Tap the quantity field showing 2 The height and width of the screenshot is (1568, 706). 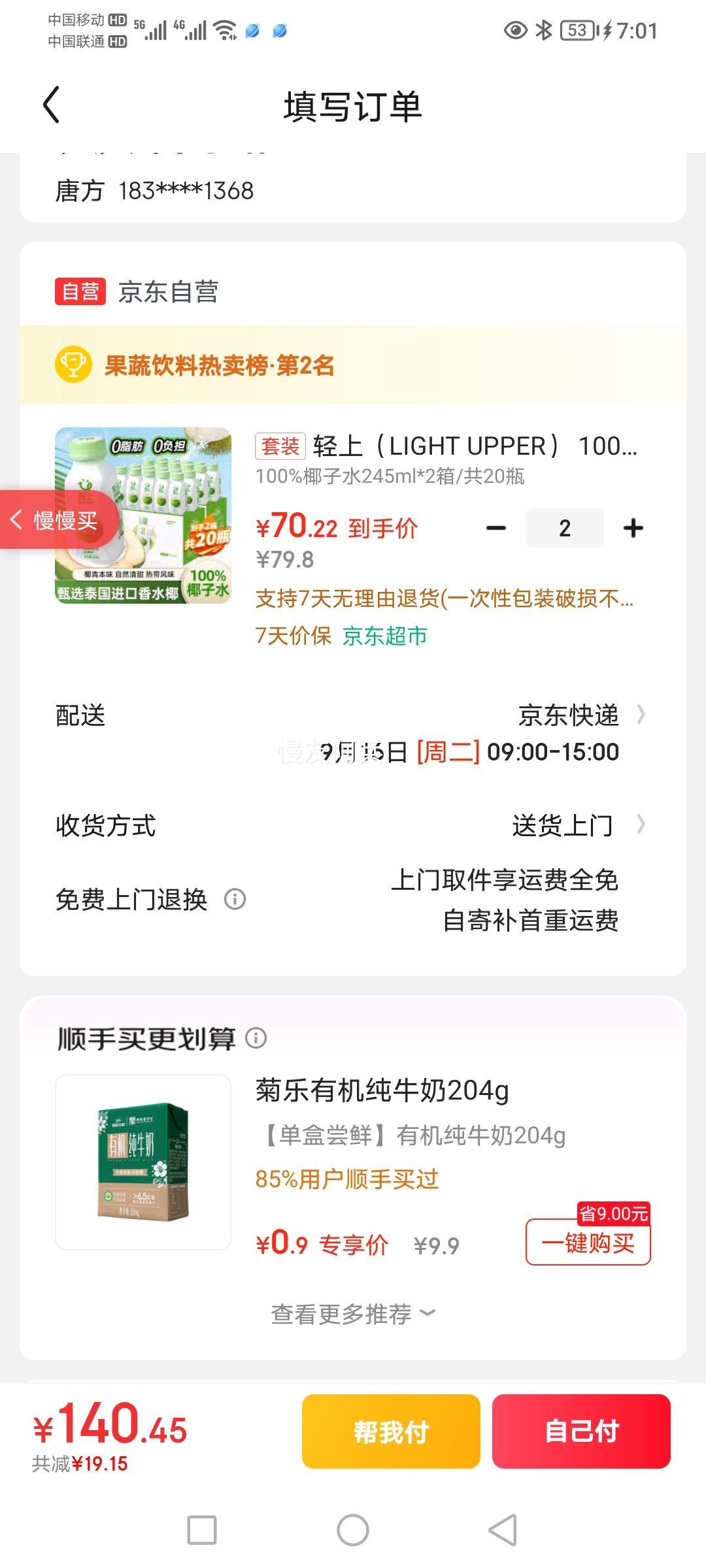pyautogui.click(x=564, y=527)
